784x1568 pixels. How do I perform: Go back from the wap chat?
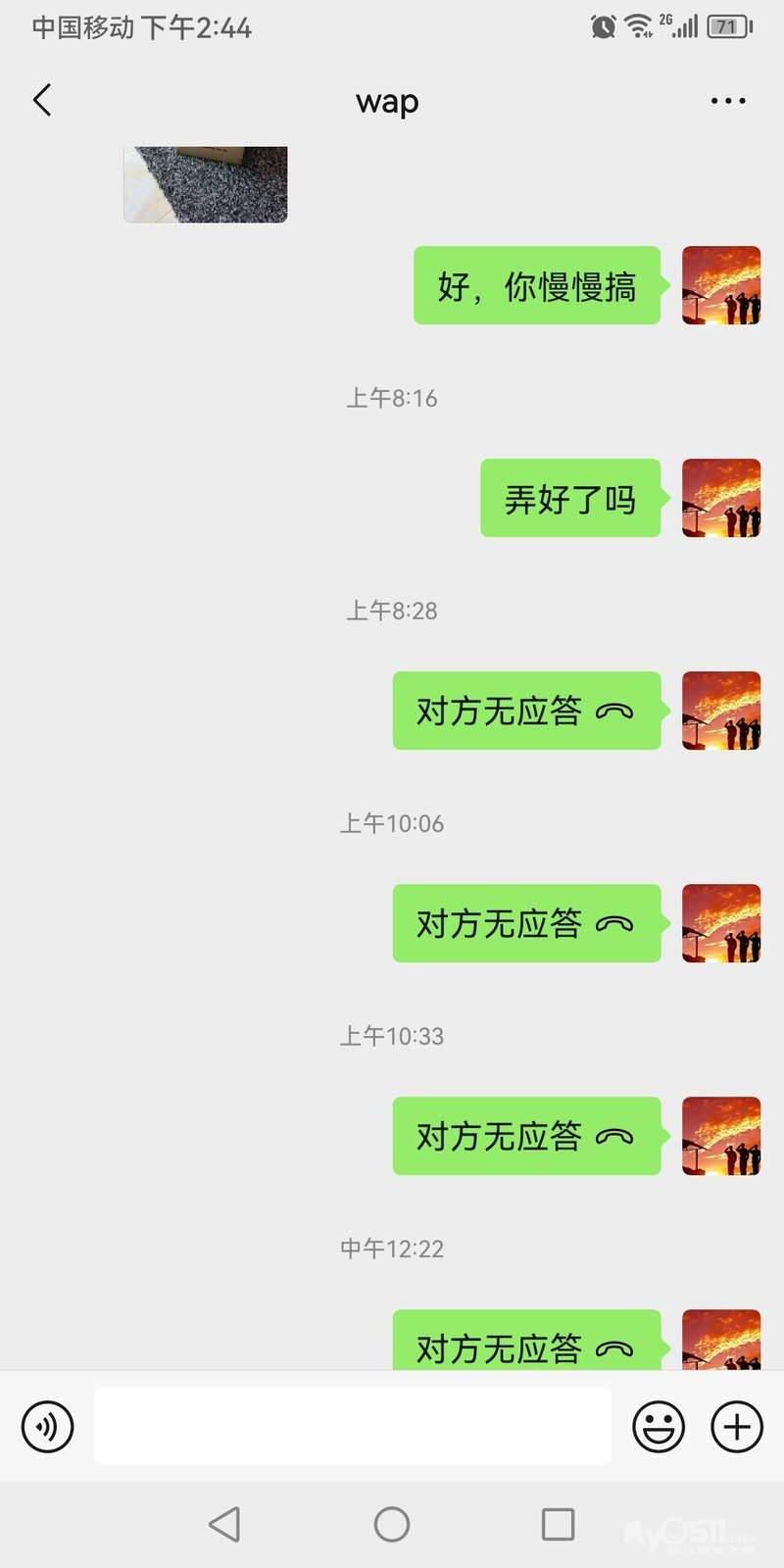pyautogui.click(x=42, y=101)
